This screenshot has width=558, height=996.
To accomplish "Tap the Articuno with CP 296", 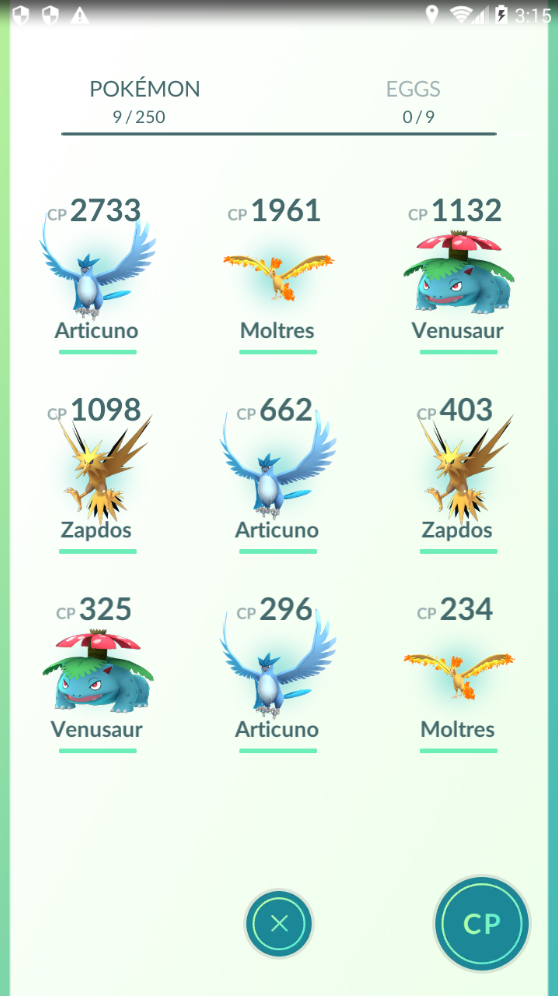I will tap(278, 674).
